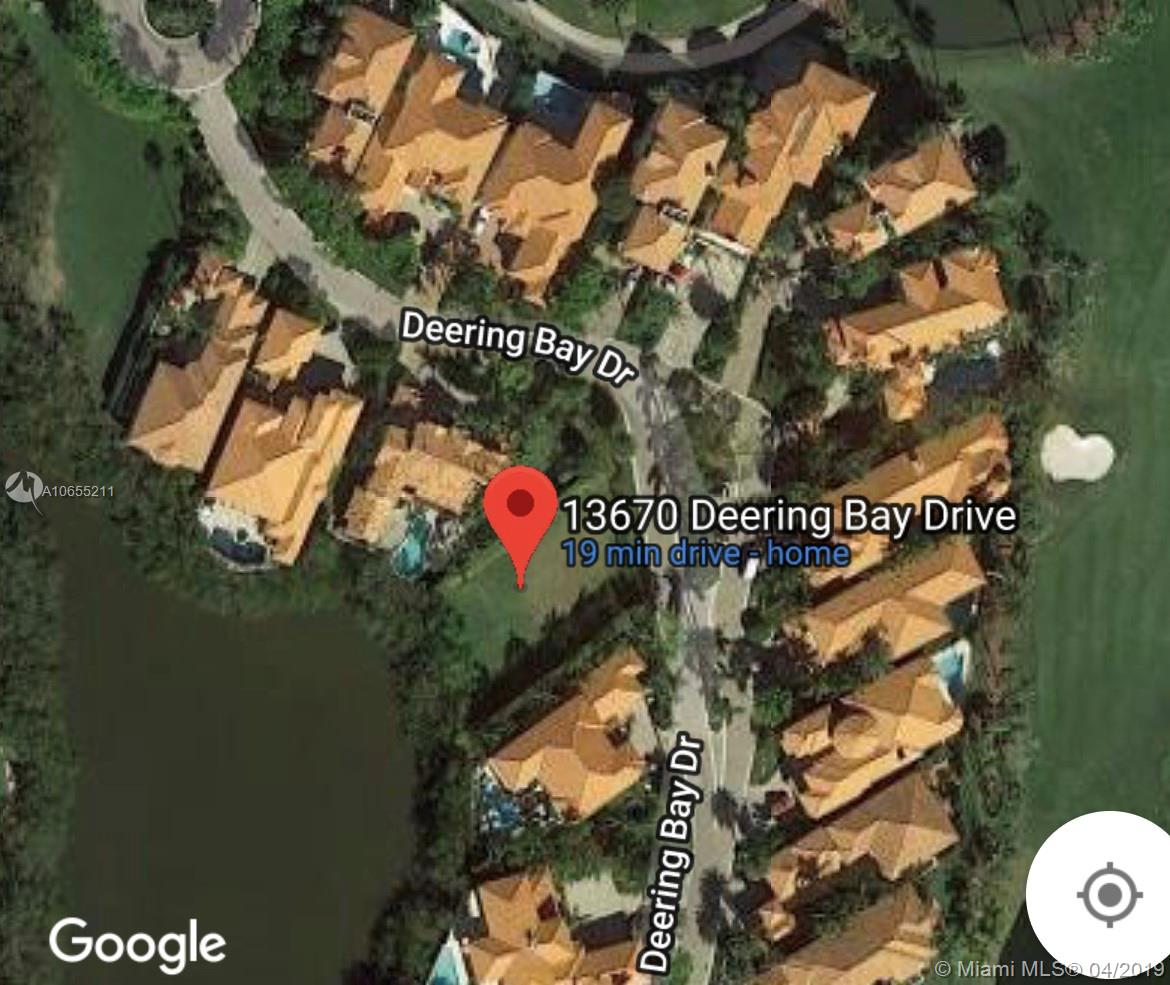Open the 13670 Deering Bay Drive place label
1170x985 pixels.
click(788, 516)
